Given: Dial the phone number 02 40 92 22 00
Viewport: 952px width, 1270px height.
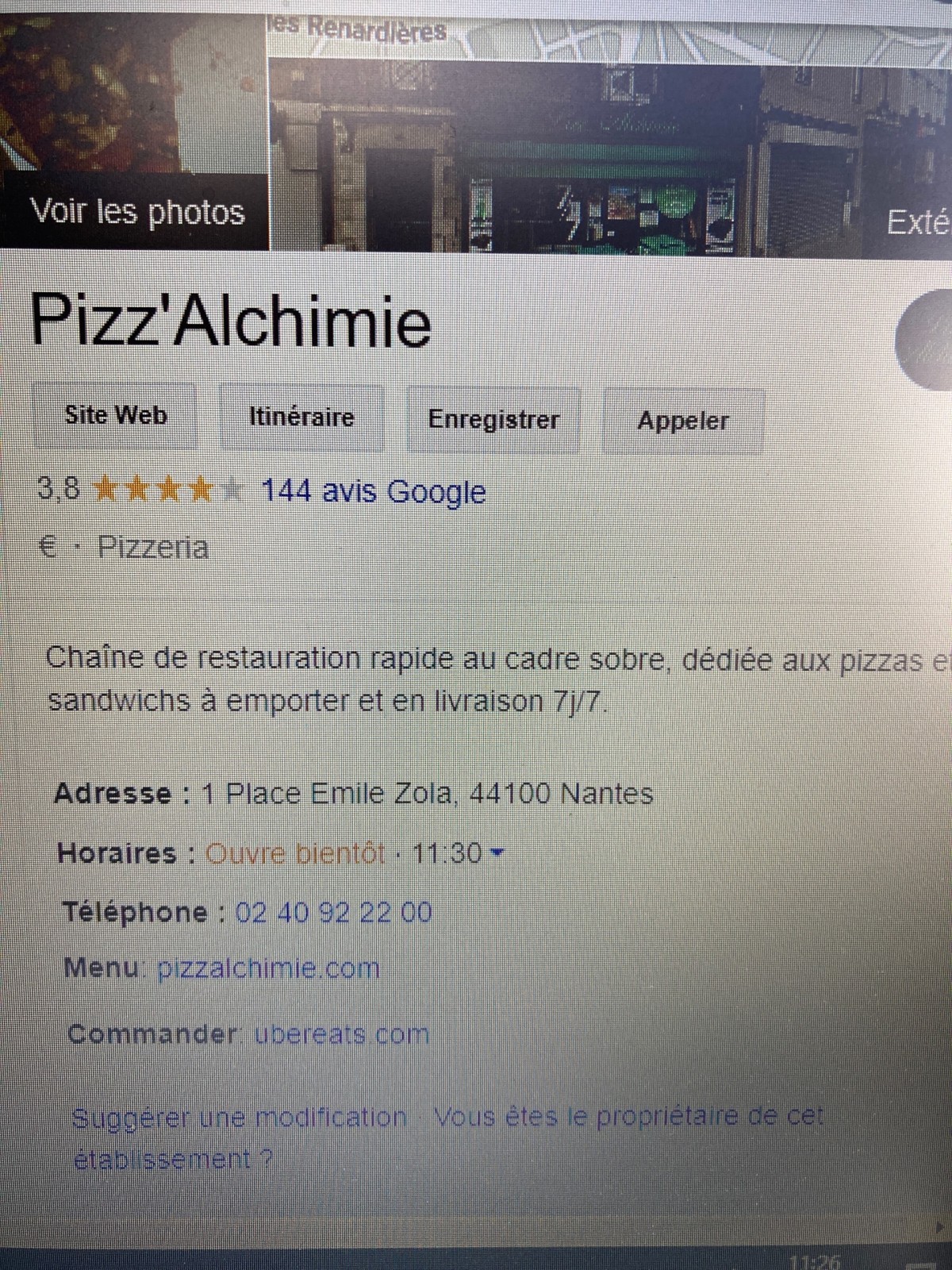Looking at the screenshot, I should pos(333,912).
